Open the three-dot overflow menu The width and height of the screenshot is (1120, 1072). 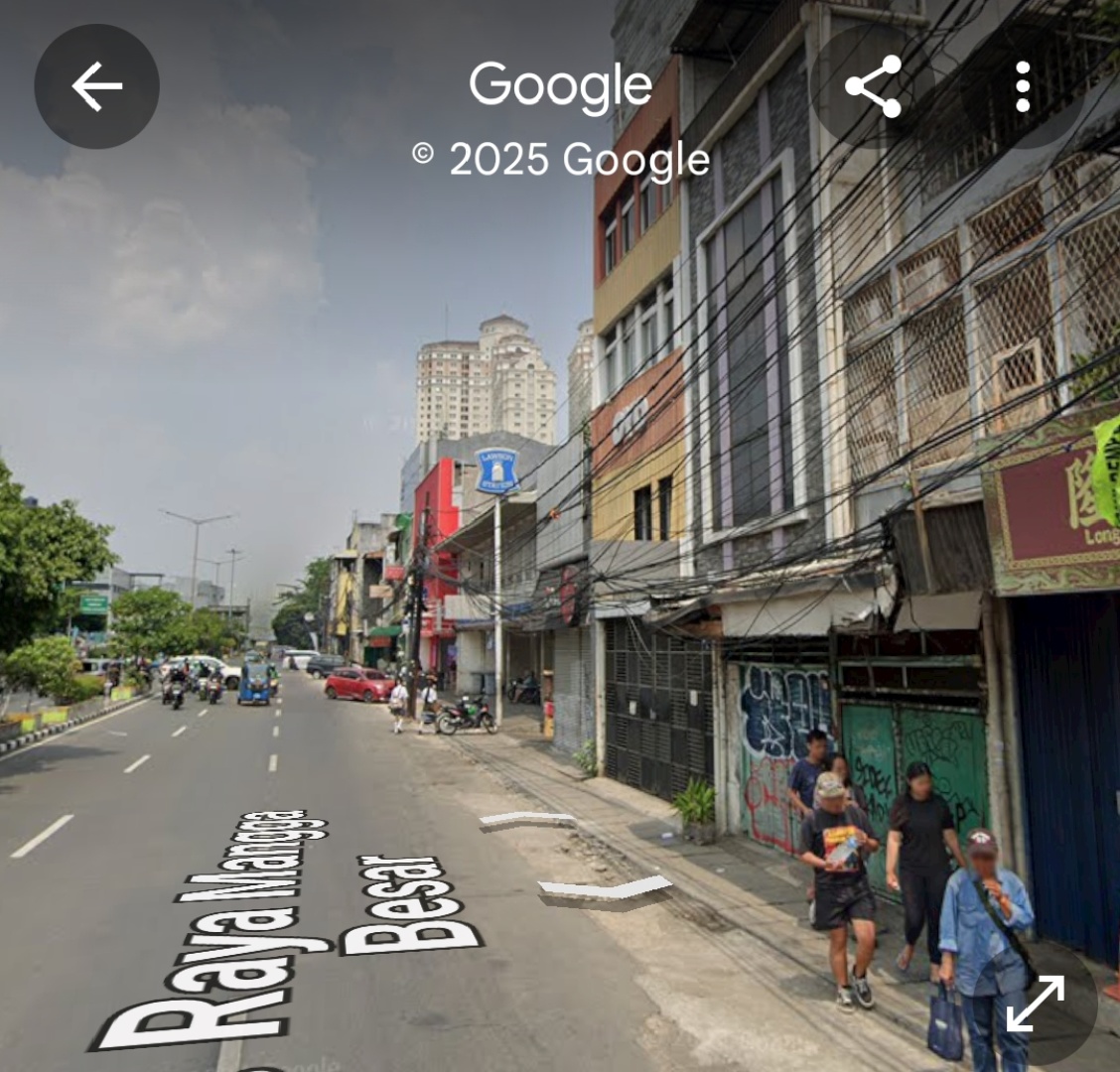[x=1023, y=86]
